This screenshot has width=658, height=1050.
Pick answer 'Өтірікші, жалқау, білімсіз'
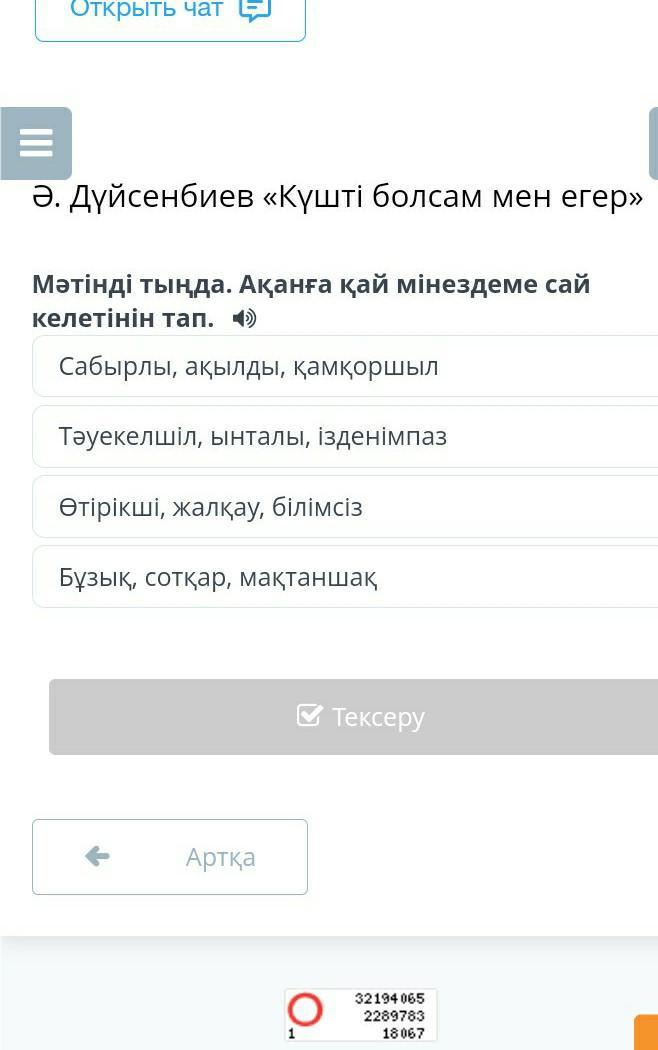point(345,508)
